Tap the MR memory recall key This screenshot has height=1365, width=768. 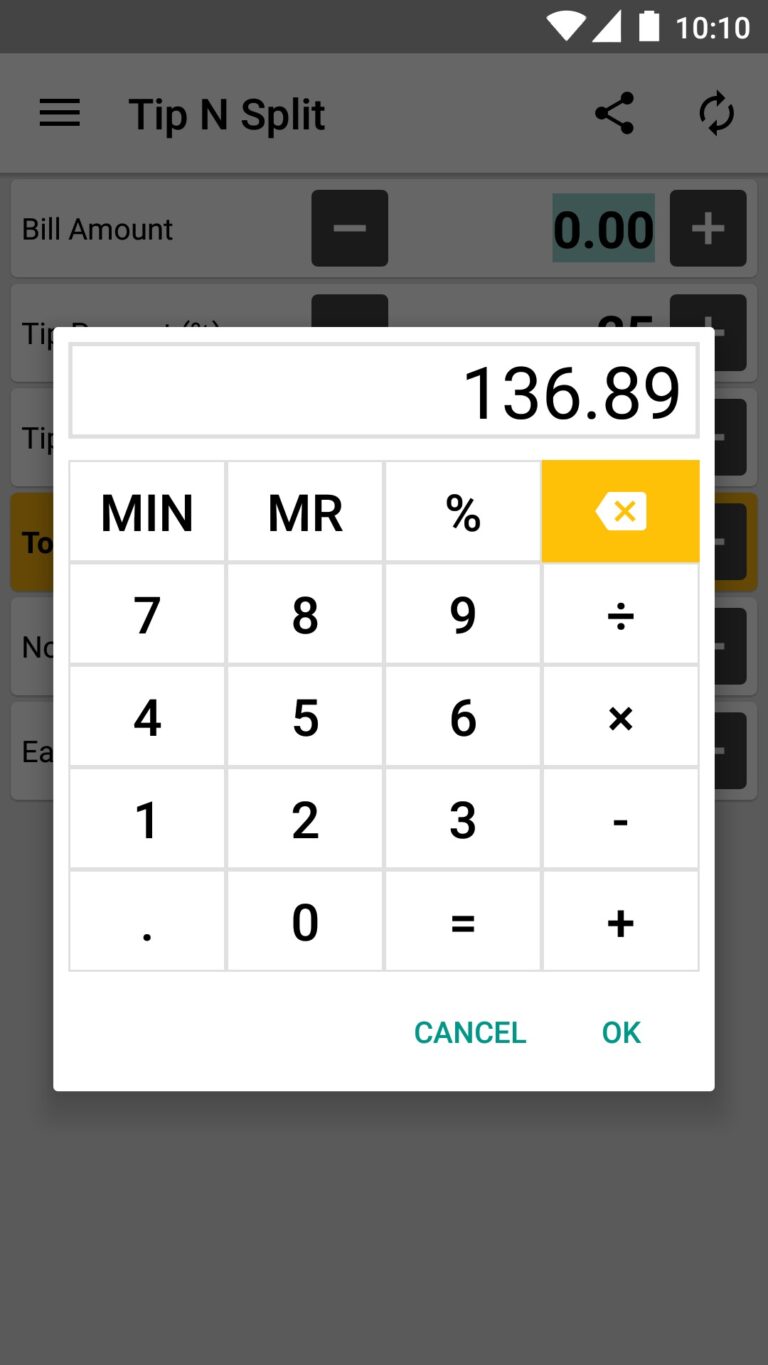point(304,511)
